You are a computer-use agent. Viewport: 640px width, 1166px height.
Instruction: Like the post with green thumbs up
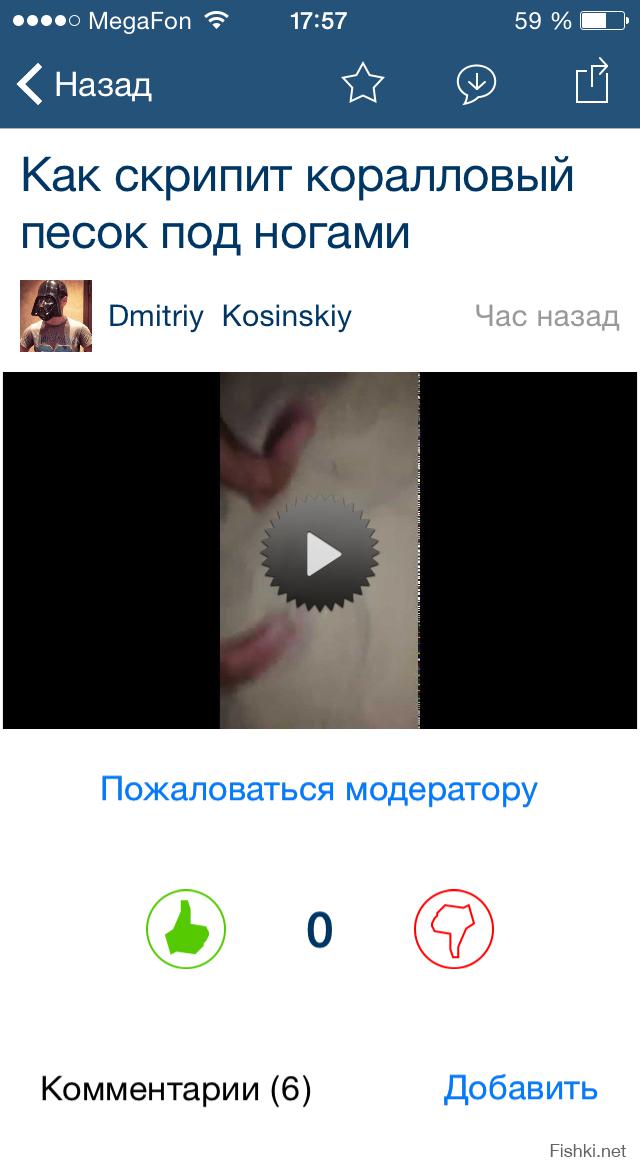click(186, 930)
